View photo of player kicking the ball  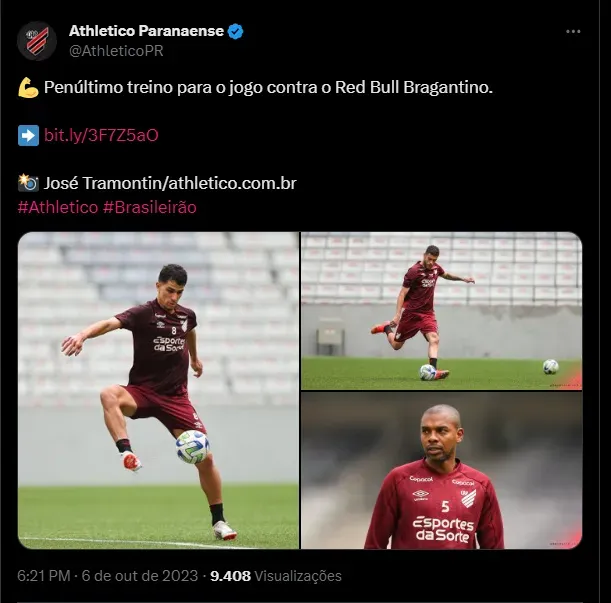[441, 310]
